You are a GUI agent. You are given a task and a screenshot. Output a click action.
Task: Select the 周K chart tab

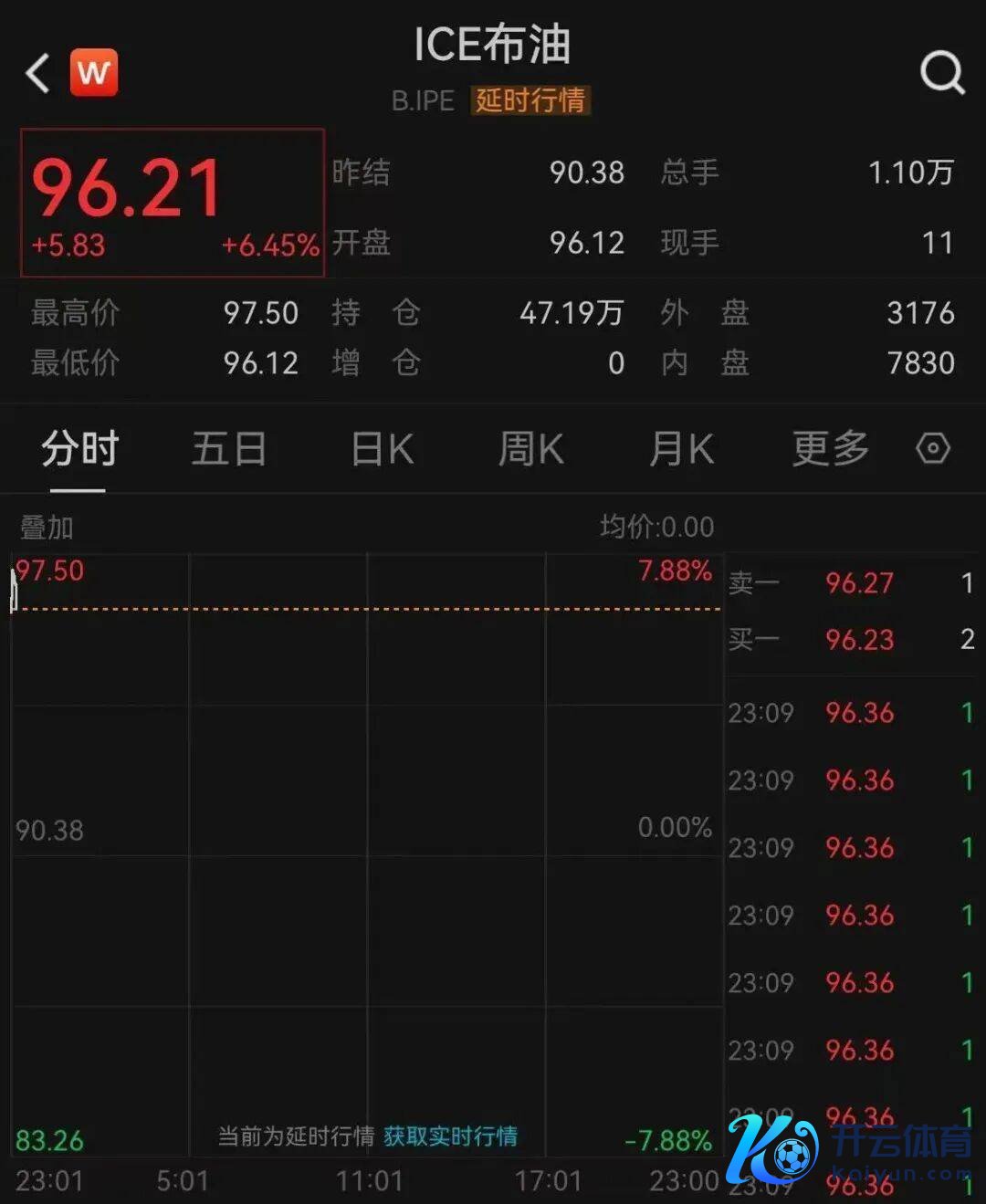[530, 449]
